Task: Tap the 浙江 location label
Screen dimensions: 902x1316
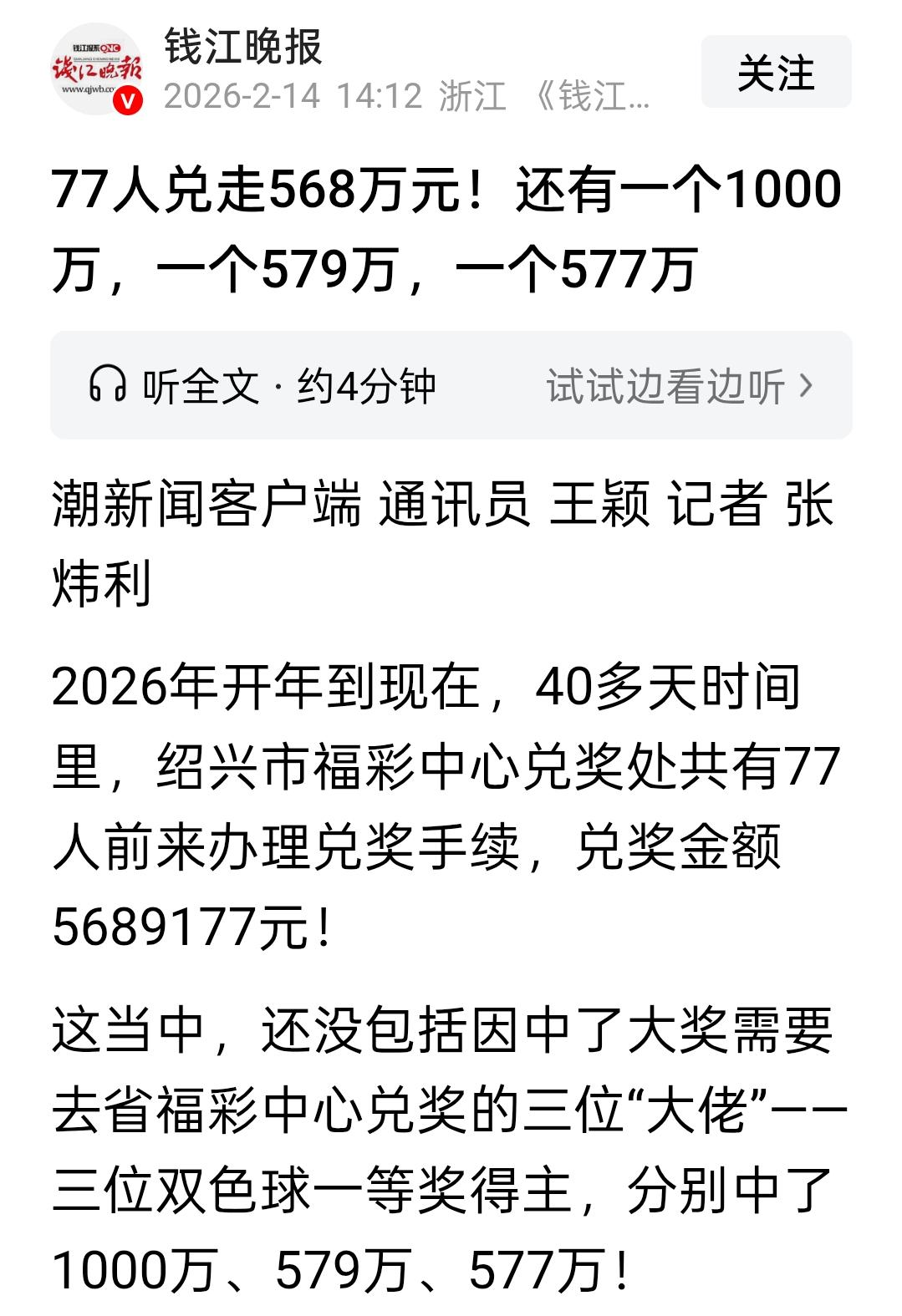Action: pyautogui.click(x=474, y=94)
